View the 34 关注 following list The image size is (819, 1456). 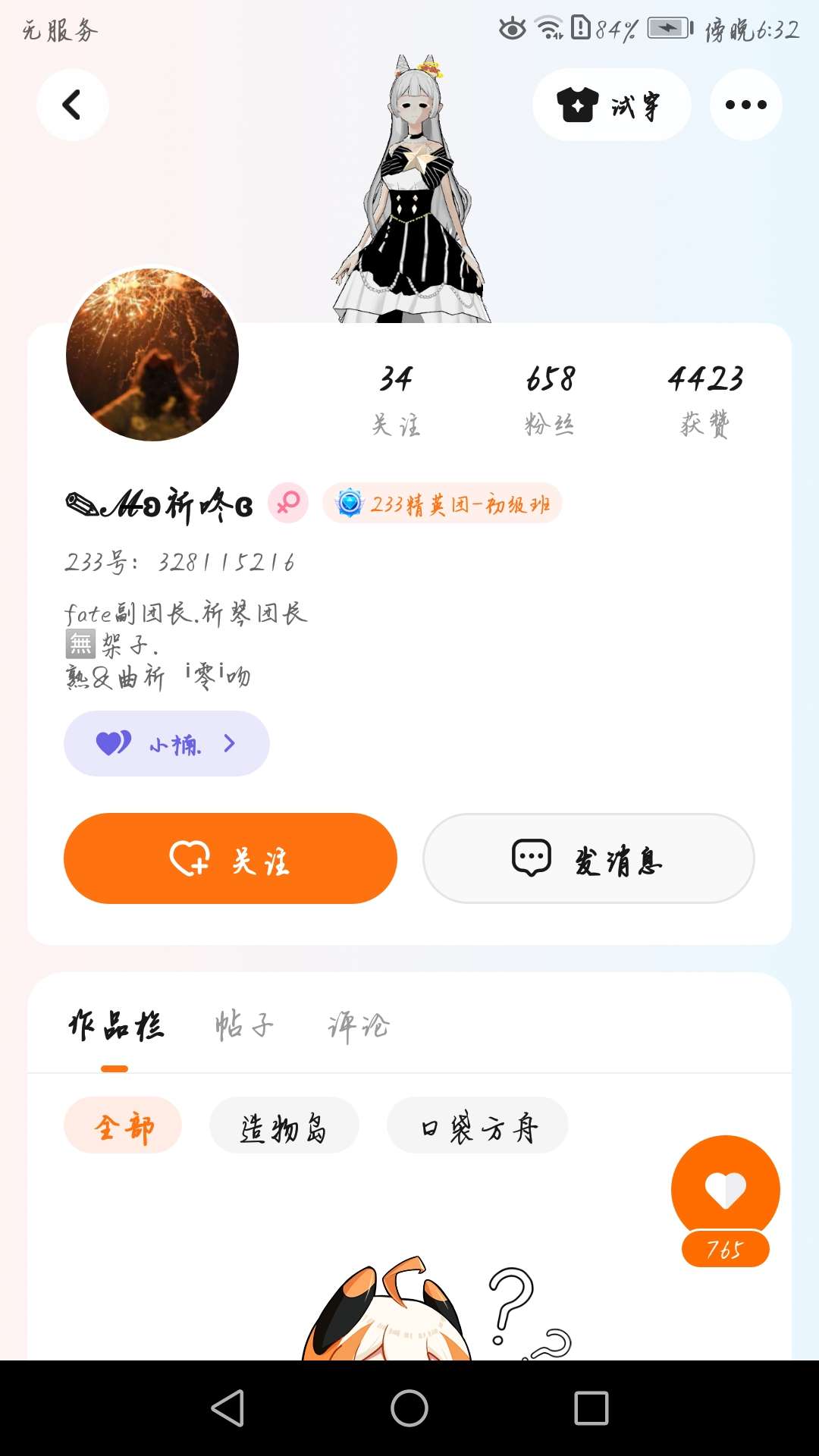click(396, 400)
